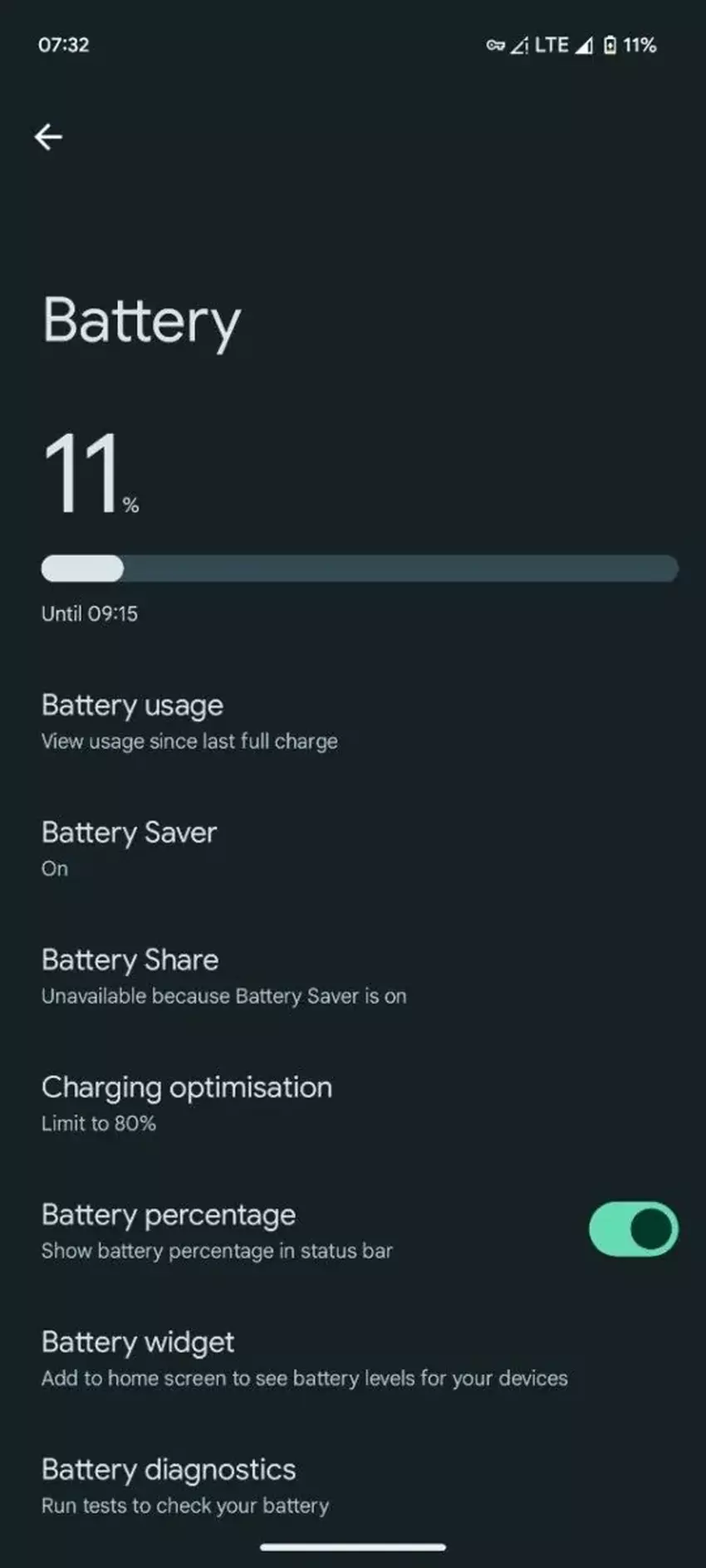The image size is (706, 1568).
Task: Open Charging optimisation settings
Action: point(187,1103)
